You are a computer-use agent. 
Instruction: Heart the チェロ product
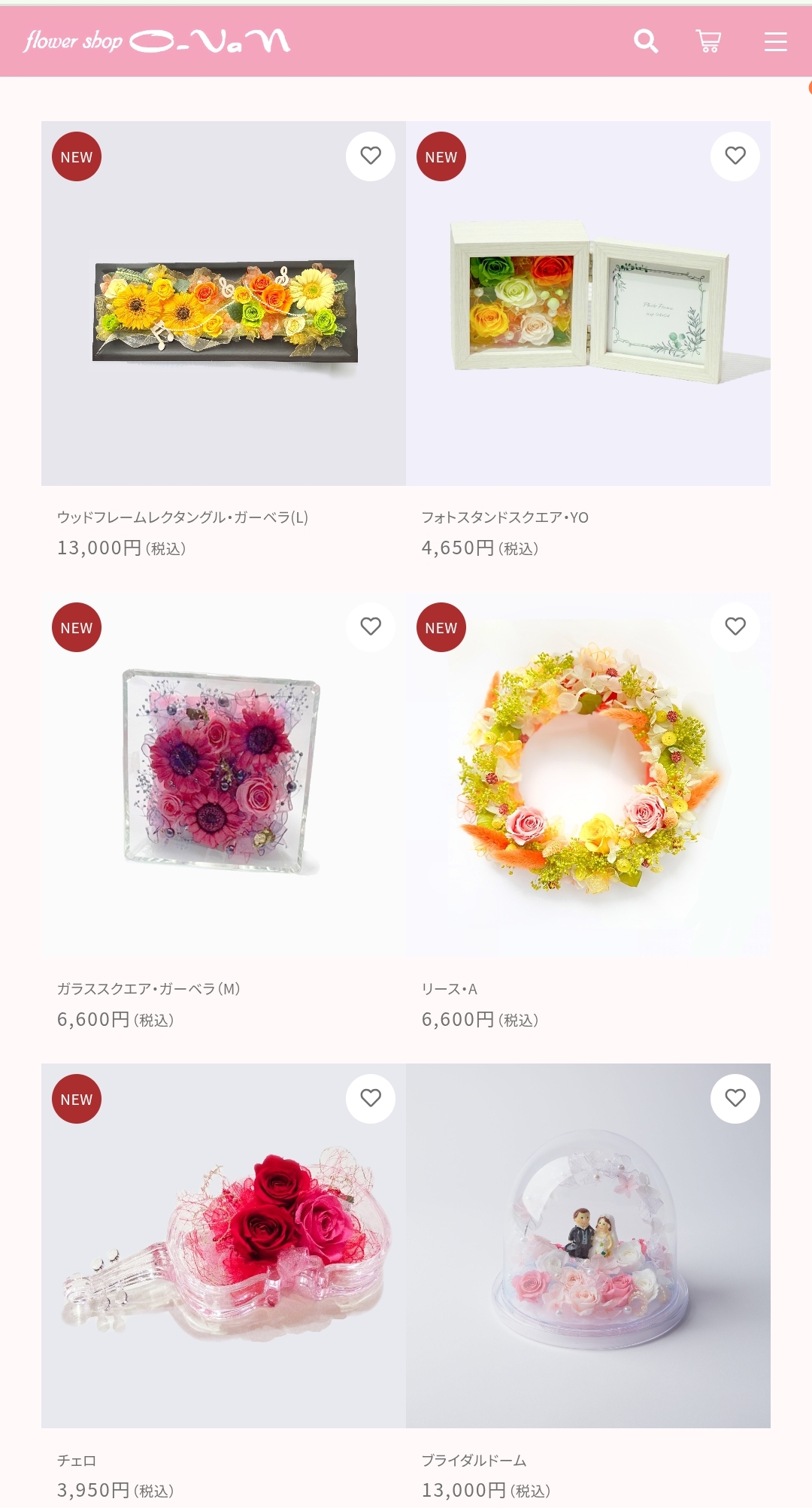(x=371, y=1098)
